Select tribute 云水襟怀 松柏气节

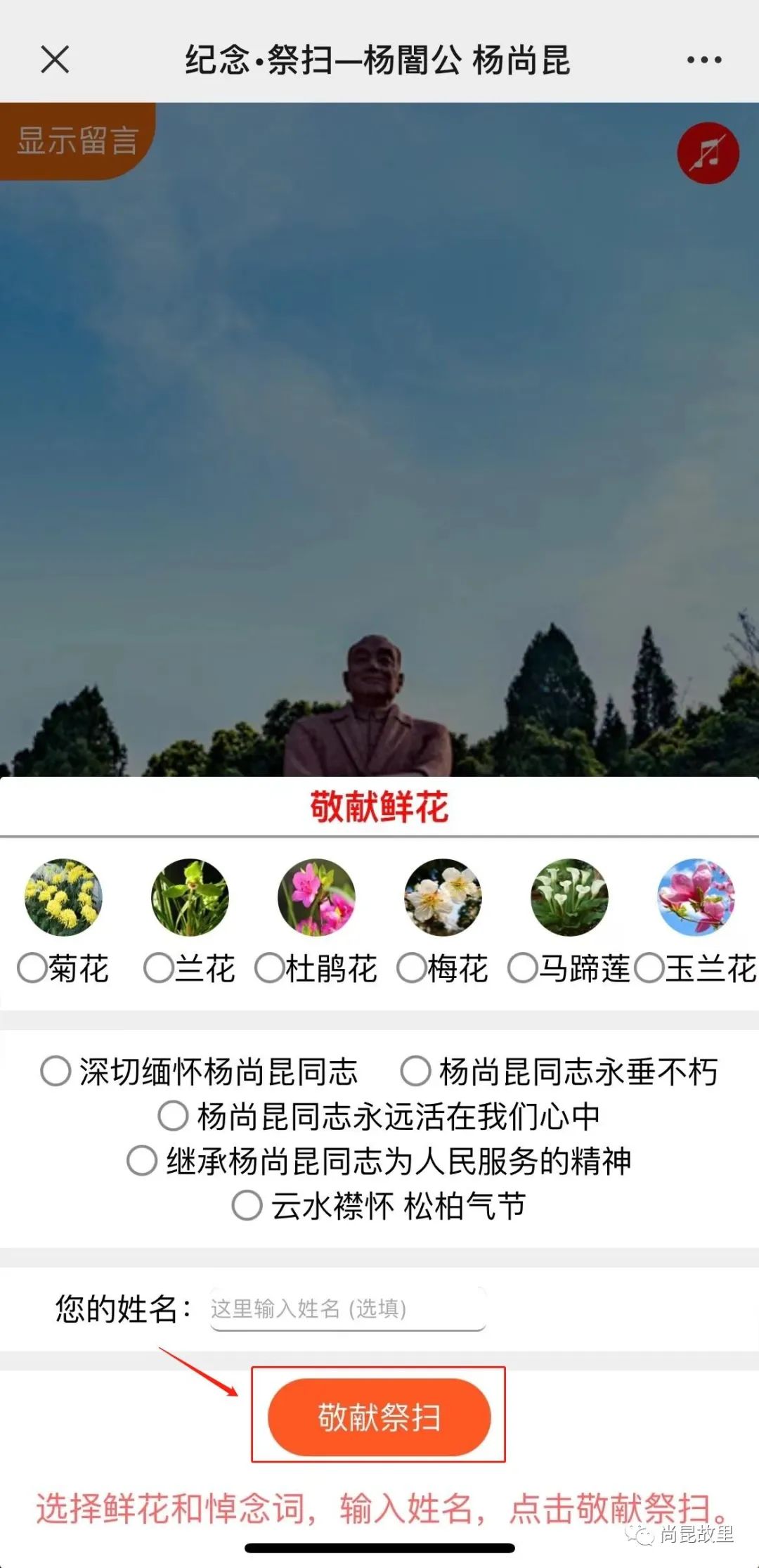[247, 1205]
